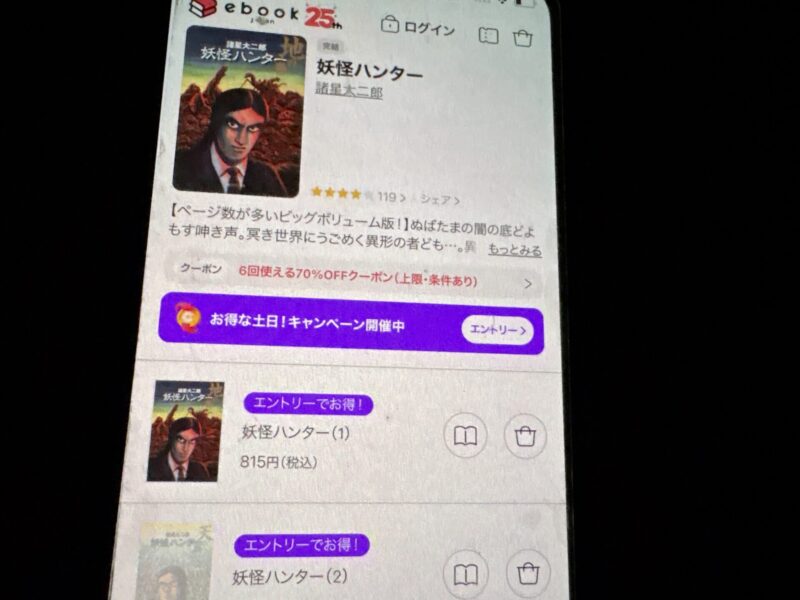Read a sample of 妖怪ハンター(2)
This screenshot has width=800, height=600.
(464, 574)
